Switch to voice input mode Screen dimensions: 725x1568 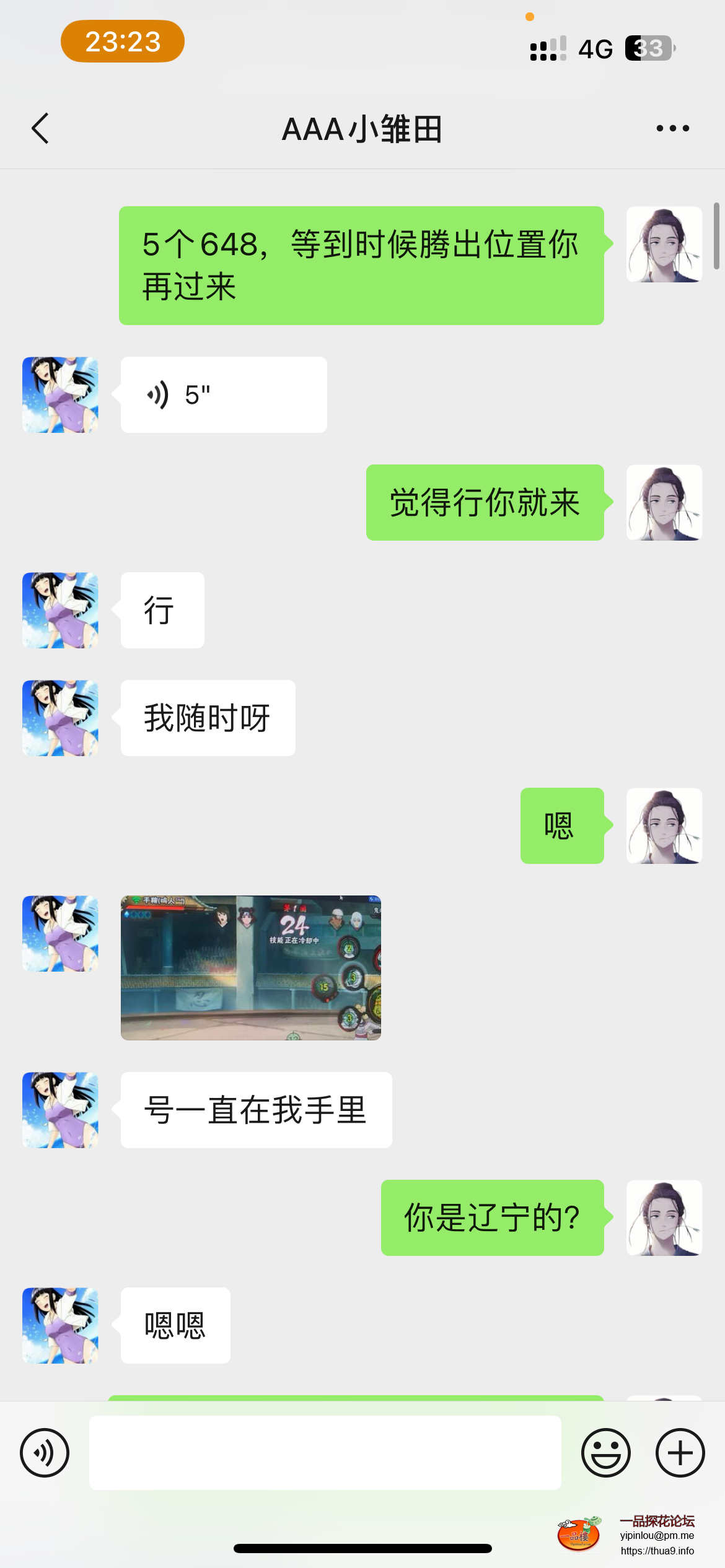point(45,1453)
